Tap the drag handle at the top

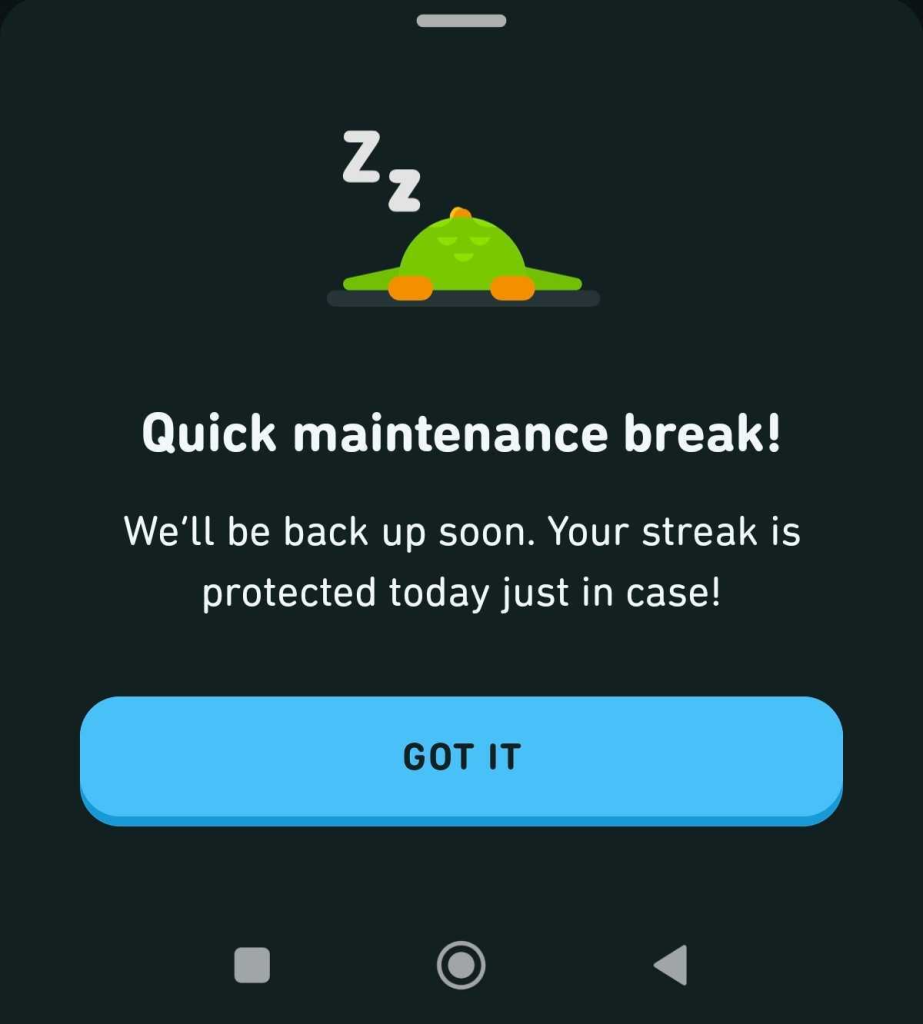tap(461, 19)
